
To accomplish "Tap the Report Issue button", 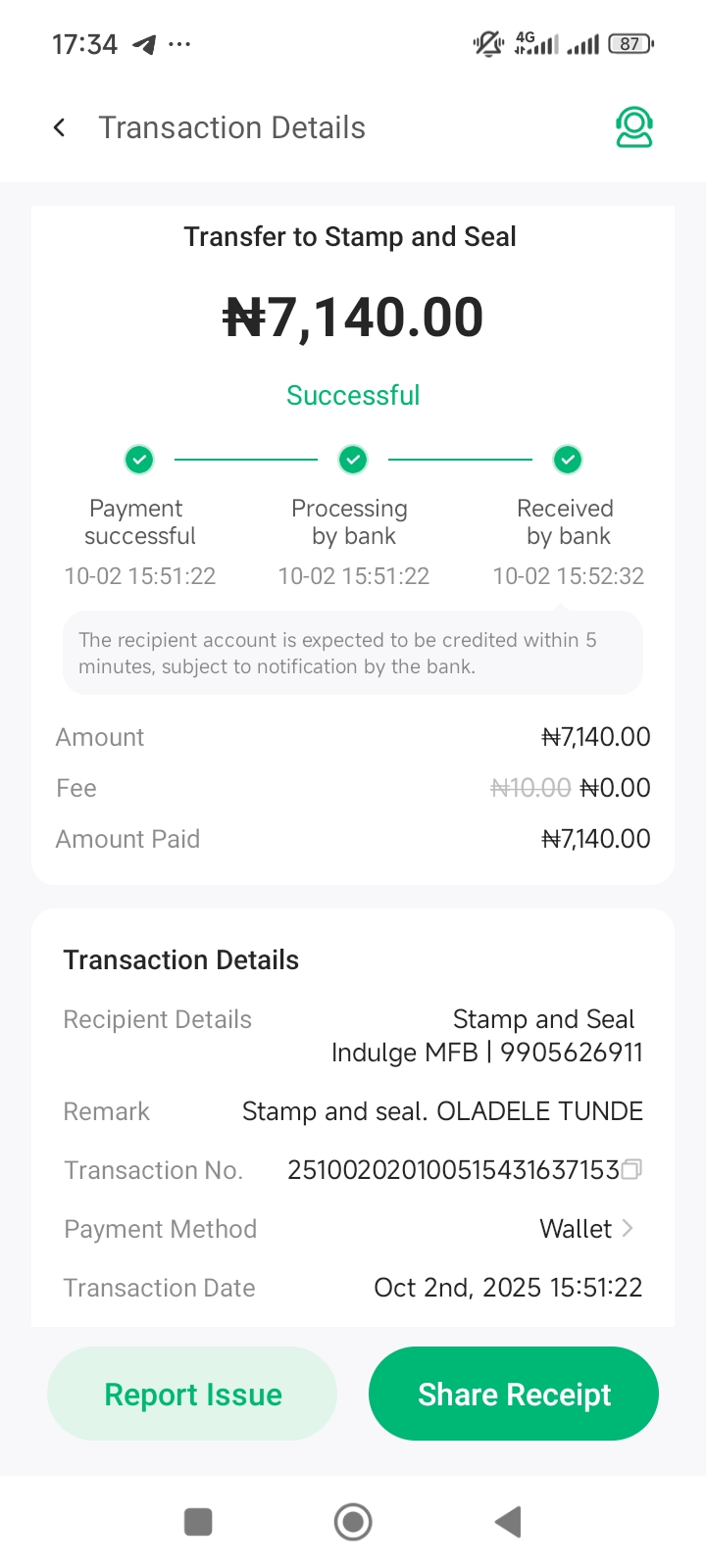I will tap(192, 1394).
